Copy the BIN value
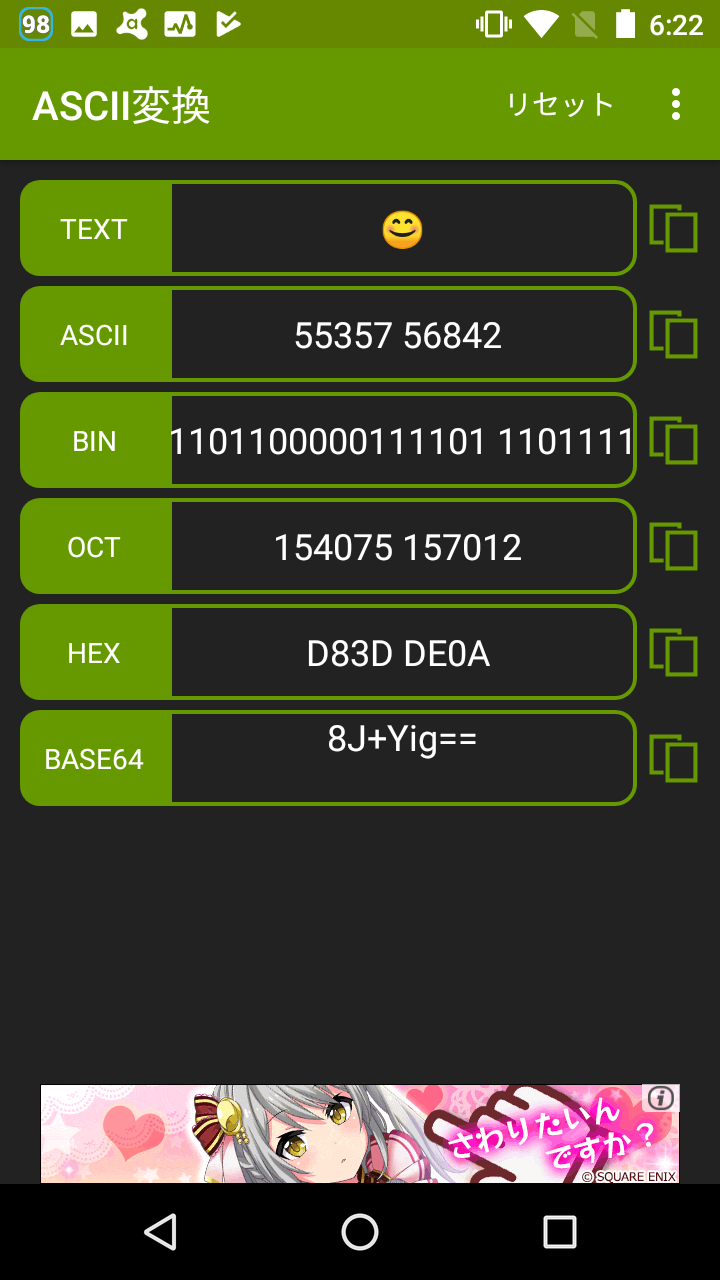The image size is (720, 1280). (673, 441)
